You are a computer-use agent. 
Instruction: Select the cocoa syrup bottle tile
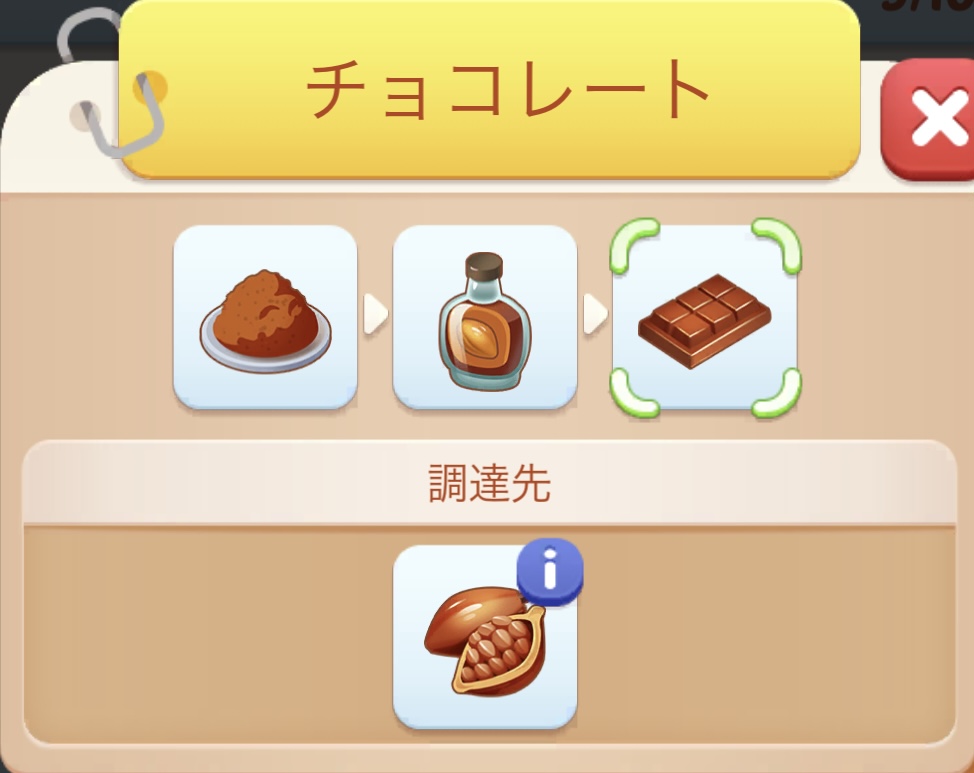click(x=485, y=317)
